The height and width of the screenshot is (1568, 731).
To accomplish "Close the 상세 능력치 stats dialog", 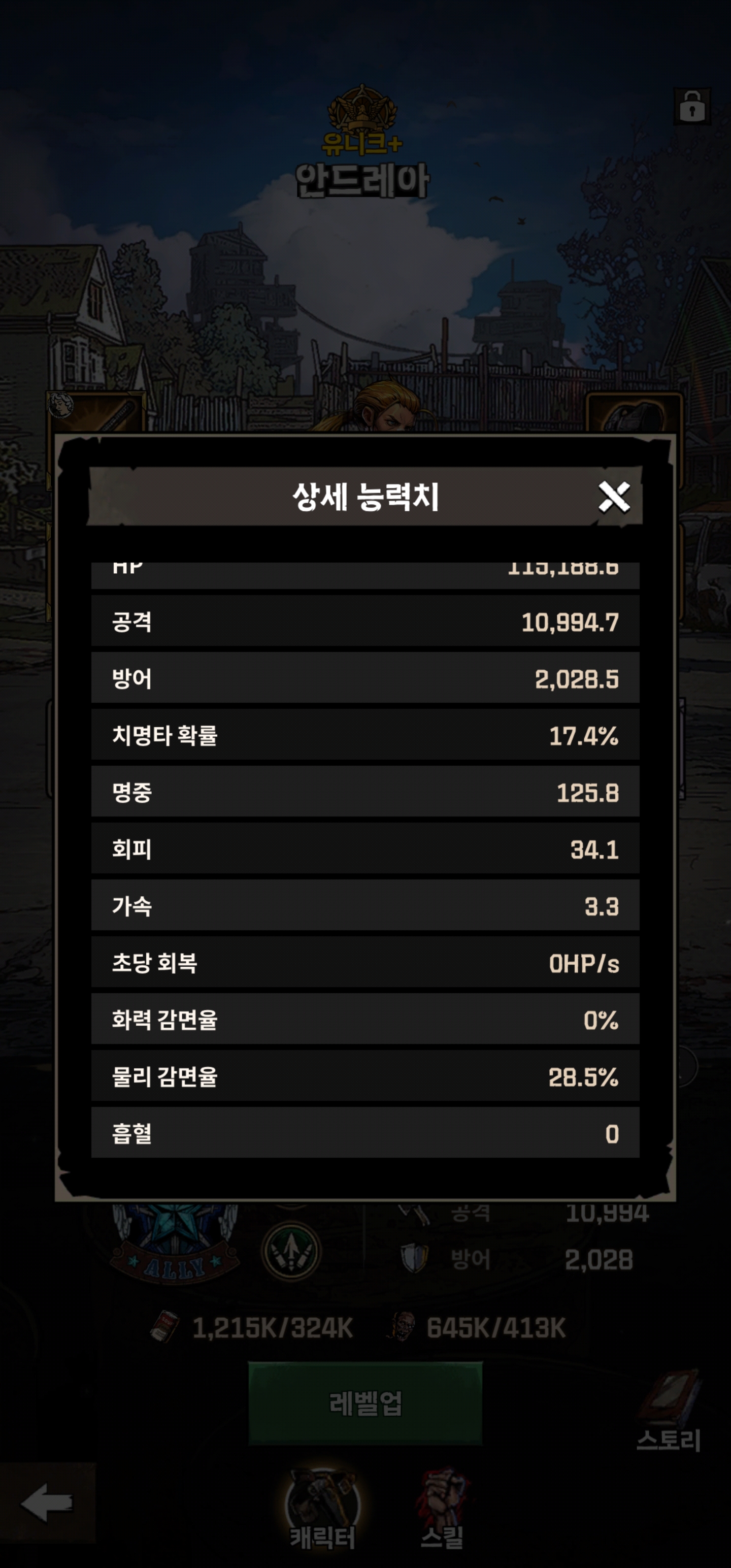I will tap(614, 497).
